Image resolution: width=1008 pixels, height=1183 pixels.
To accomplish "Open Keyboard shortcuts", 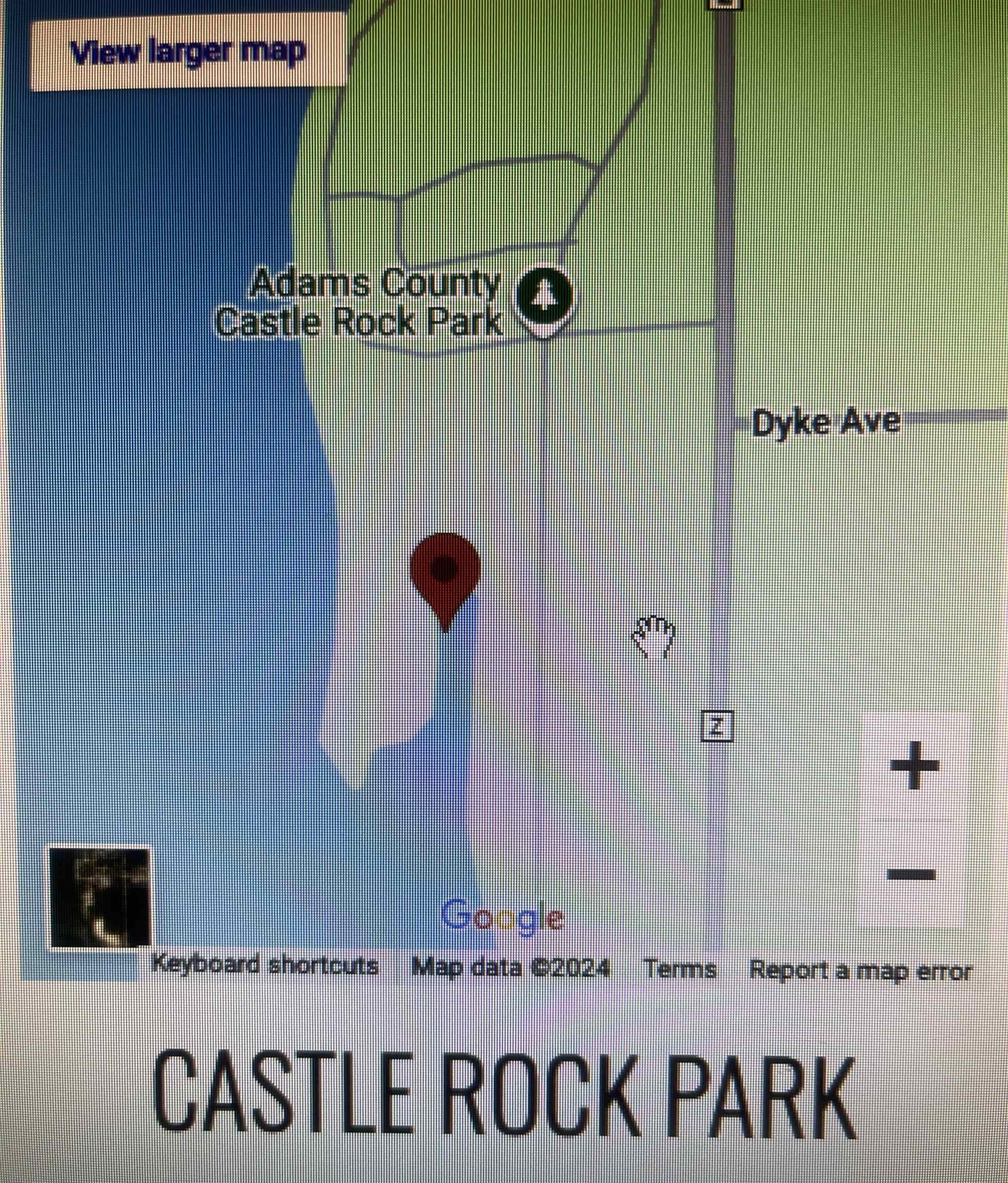I will pyautogui.click(x=265, y=965).
